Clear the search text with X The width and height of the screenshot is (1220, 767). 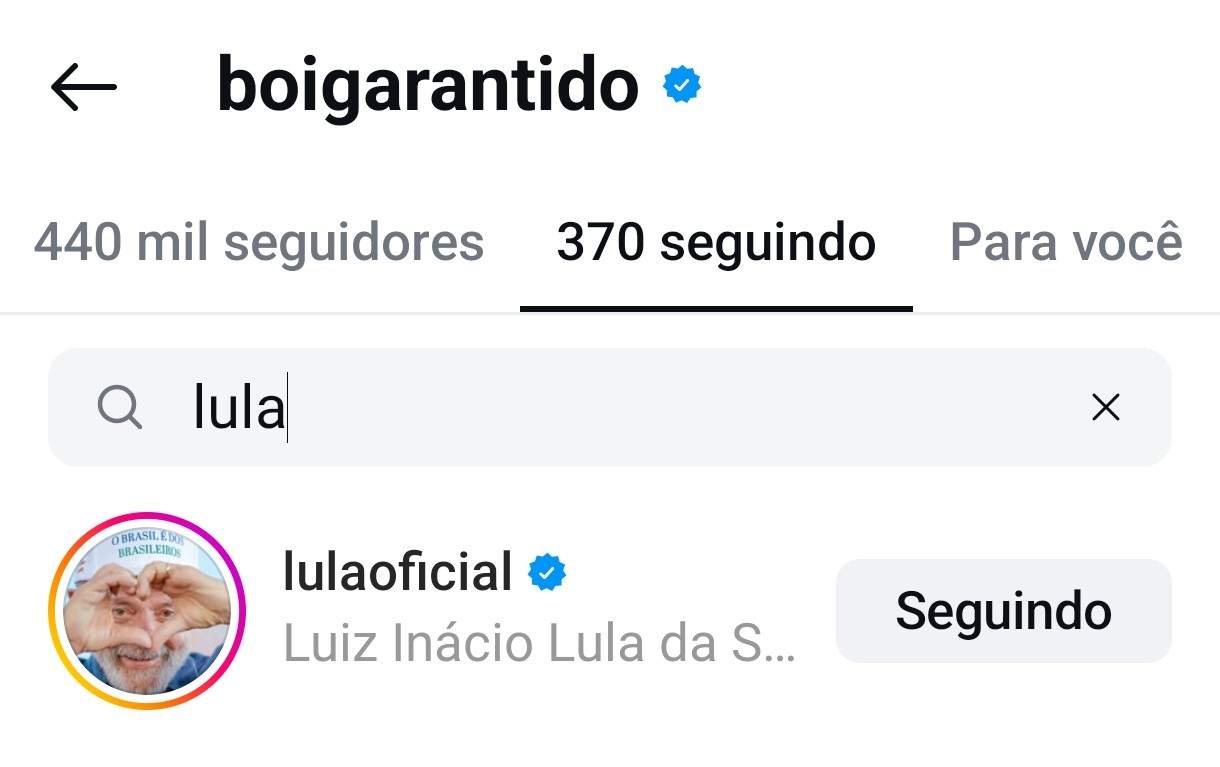(x=1105, y=408)
